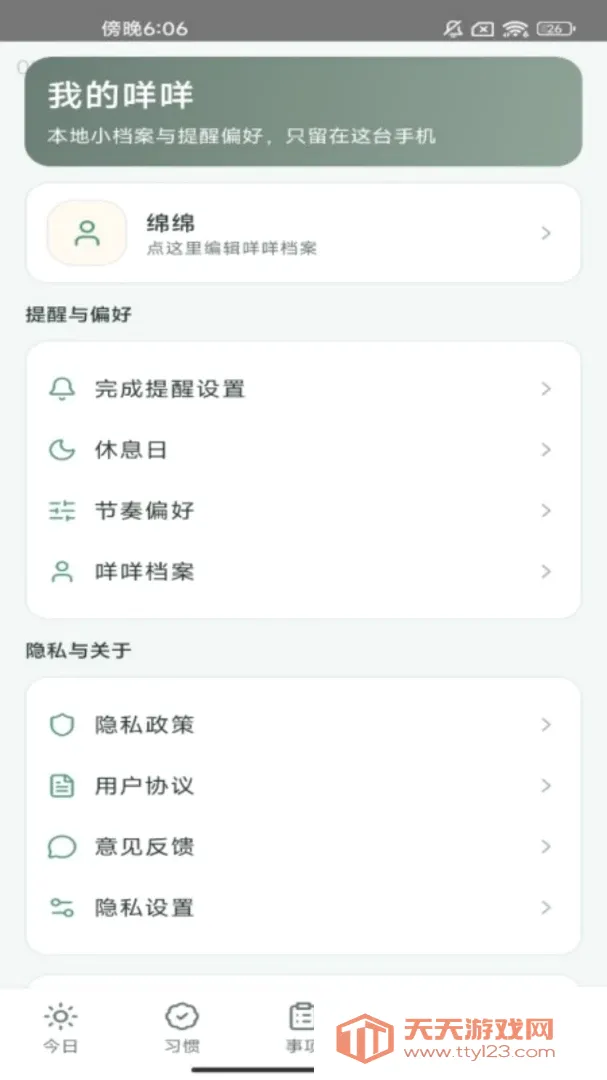Open the 咩咩档案 row
The image size is (607, 1080).
(x=303, y=572)
